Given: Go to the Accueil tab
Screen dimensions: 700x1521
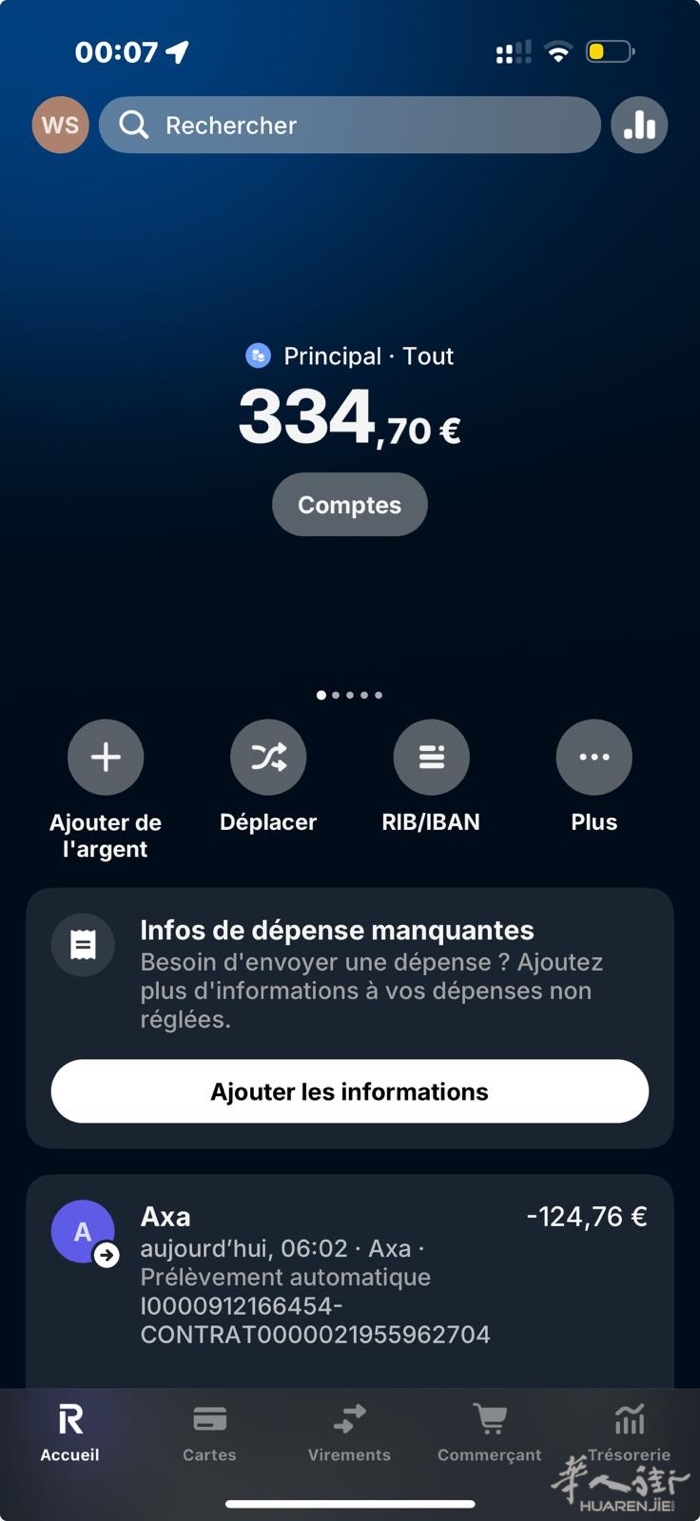Looking at the screenshot, I should pyautogui.click(x=70, y=1432).
